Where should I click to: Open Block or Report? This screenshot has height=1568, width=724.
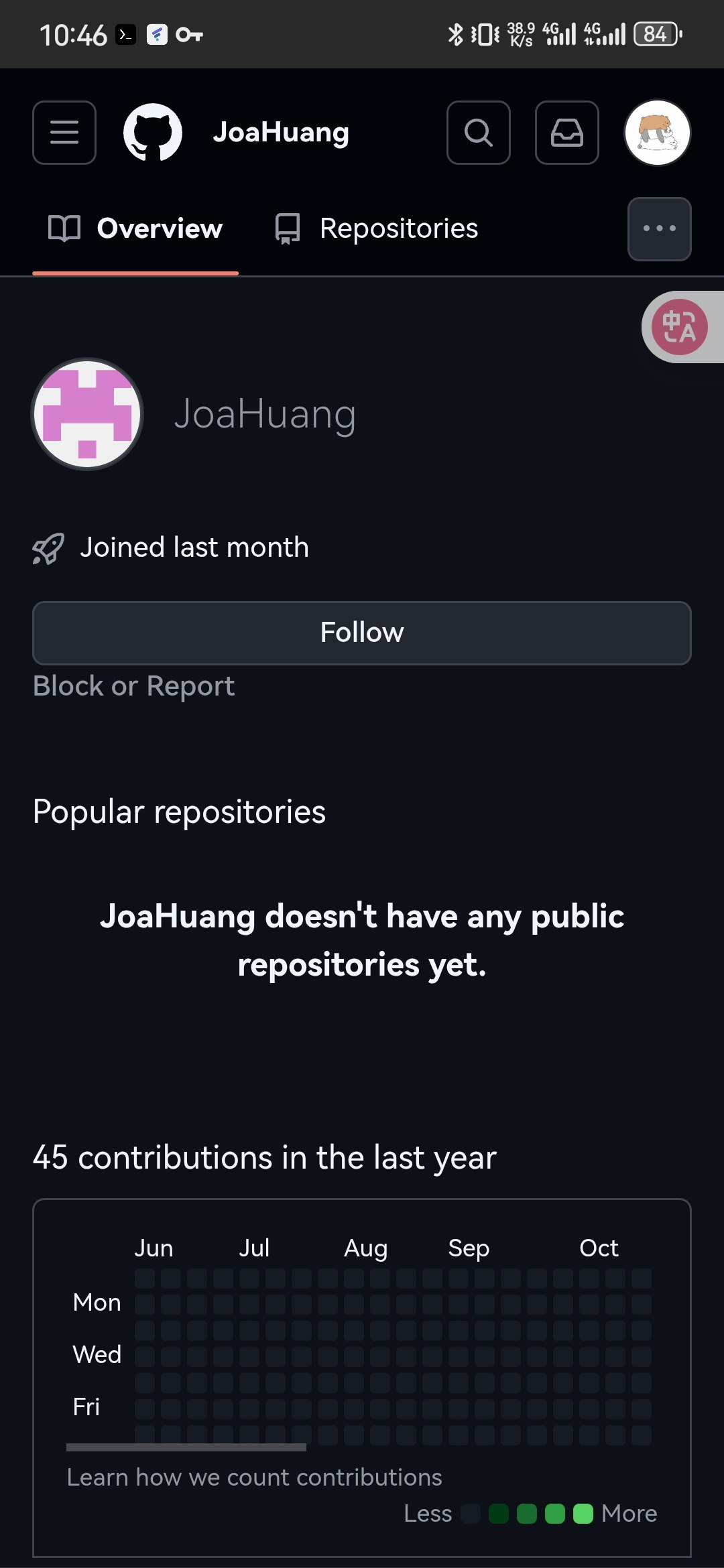[134, 686]
